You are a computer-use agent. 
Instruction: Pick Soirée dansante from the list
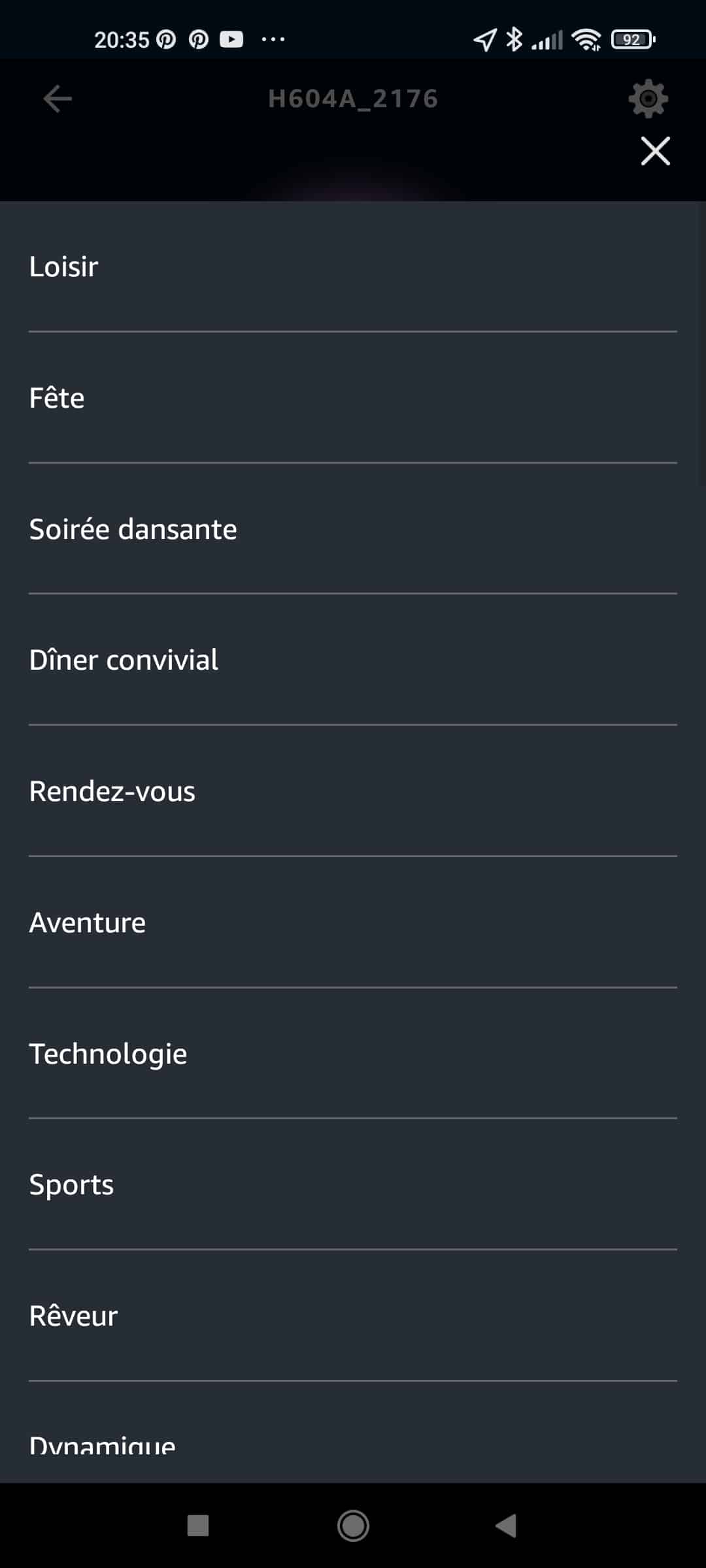(353, 529)
